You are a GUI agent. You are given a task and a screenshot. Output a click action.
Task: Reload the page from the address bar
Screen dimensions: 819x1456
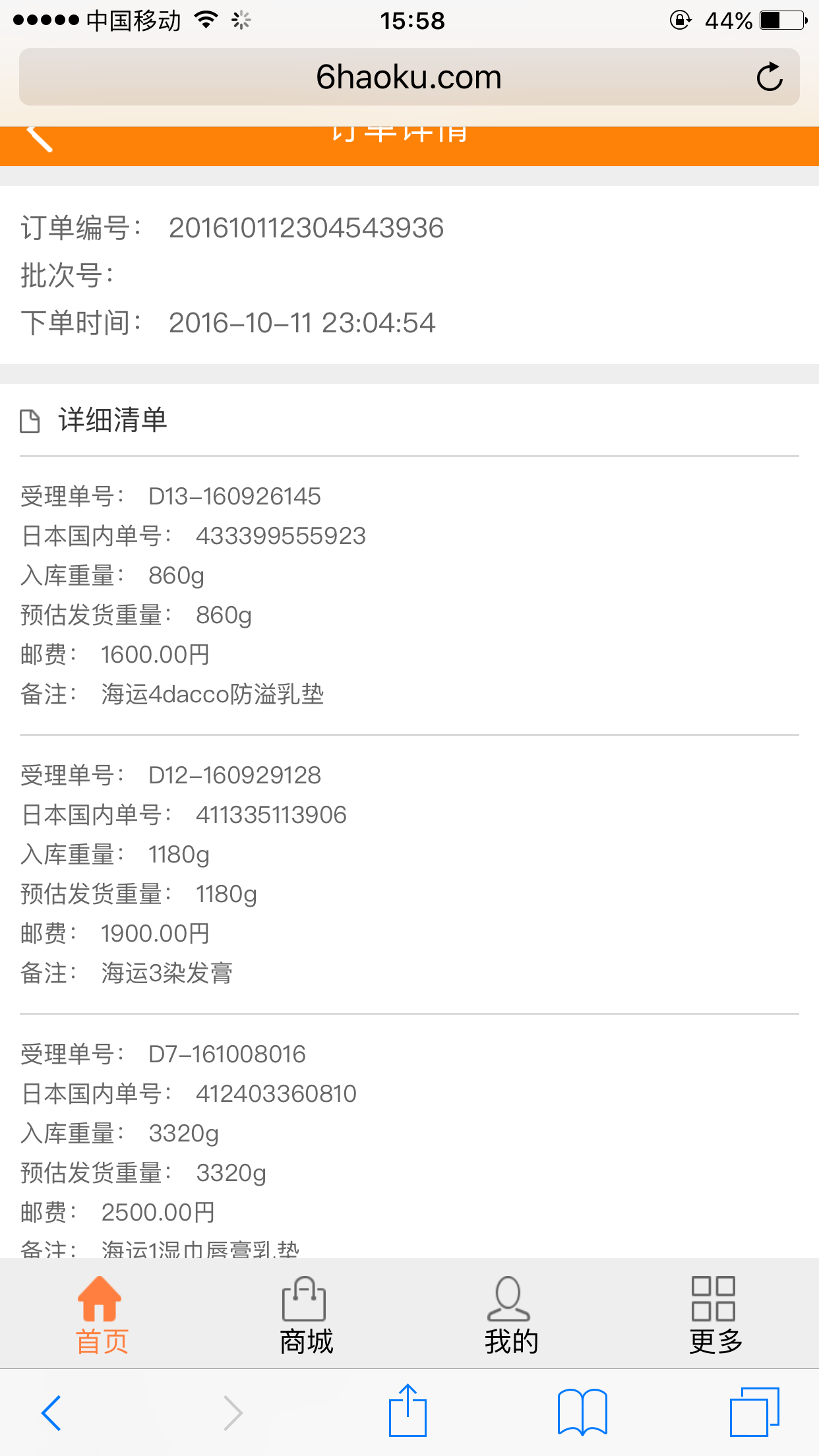(769, 77)
